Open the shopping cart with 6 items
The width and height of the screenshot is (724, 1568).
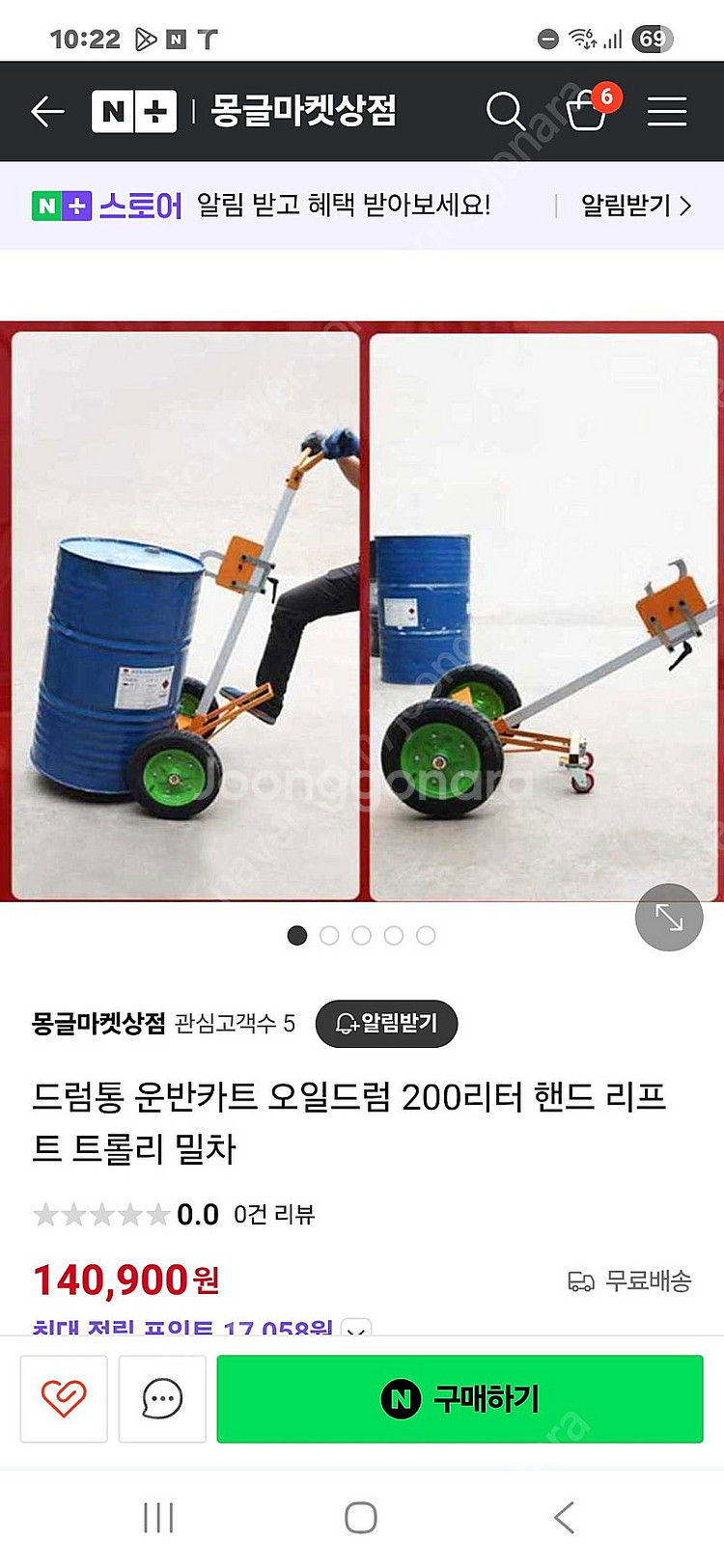(x=587, y=112)
